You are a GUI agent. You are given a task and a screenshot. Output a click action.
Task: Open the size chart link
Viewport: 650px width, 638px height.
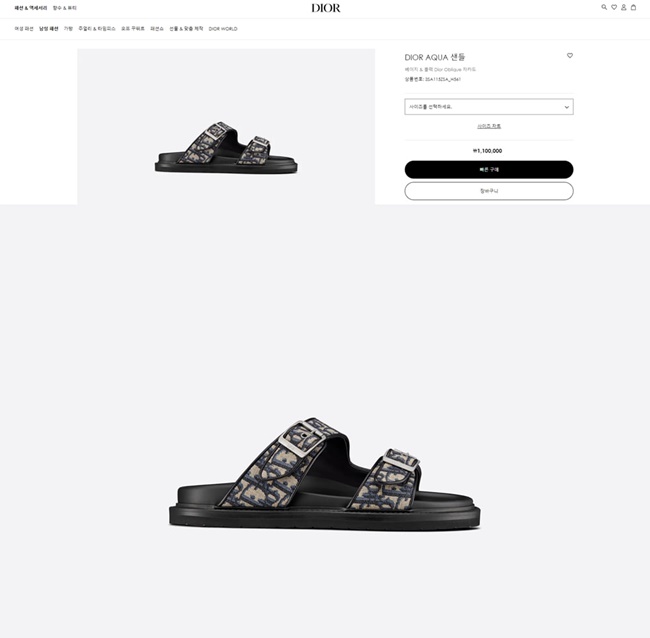point(489,126)
